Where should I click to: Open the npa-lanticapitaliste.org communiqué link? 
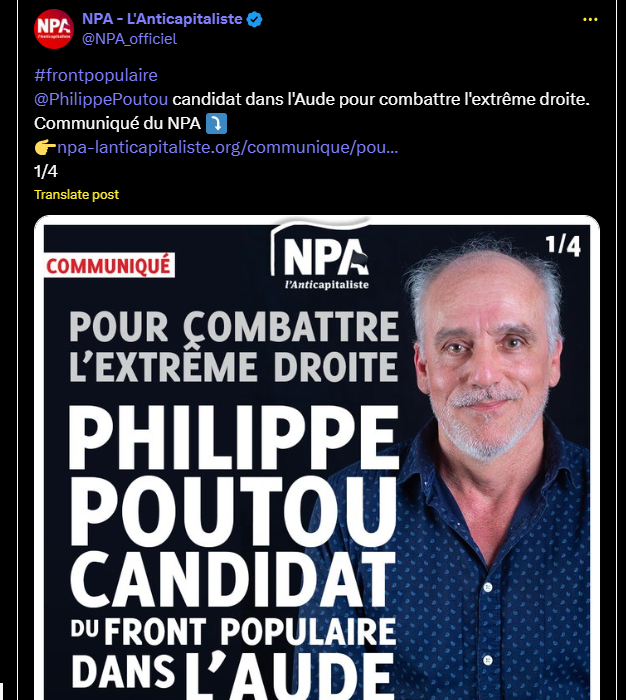(228, 147)
